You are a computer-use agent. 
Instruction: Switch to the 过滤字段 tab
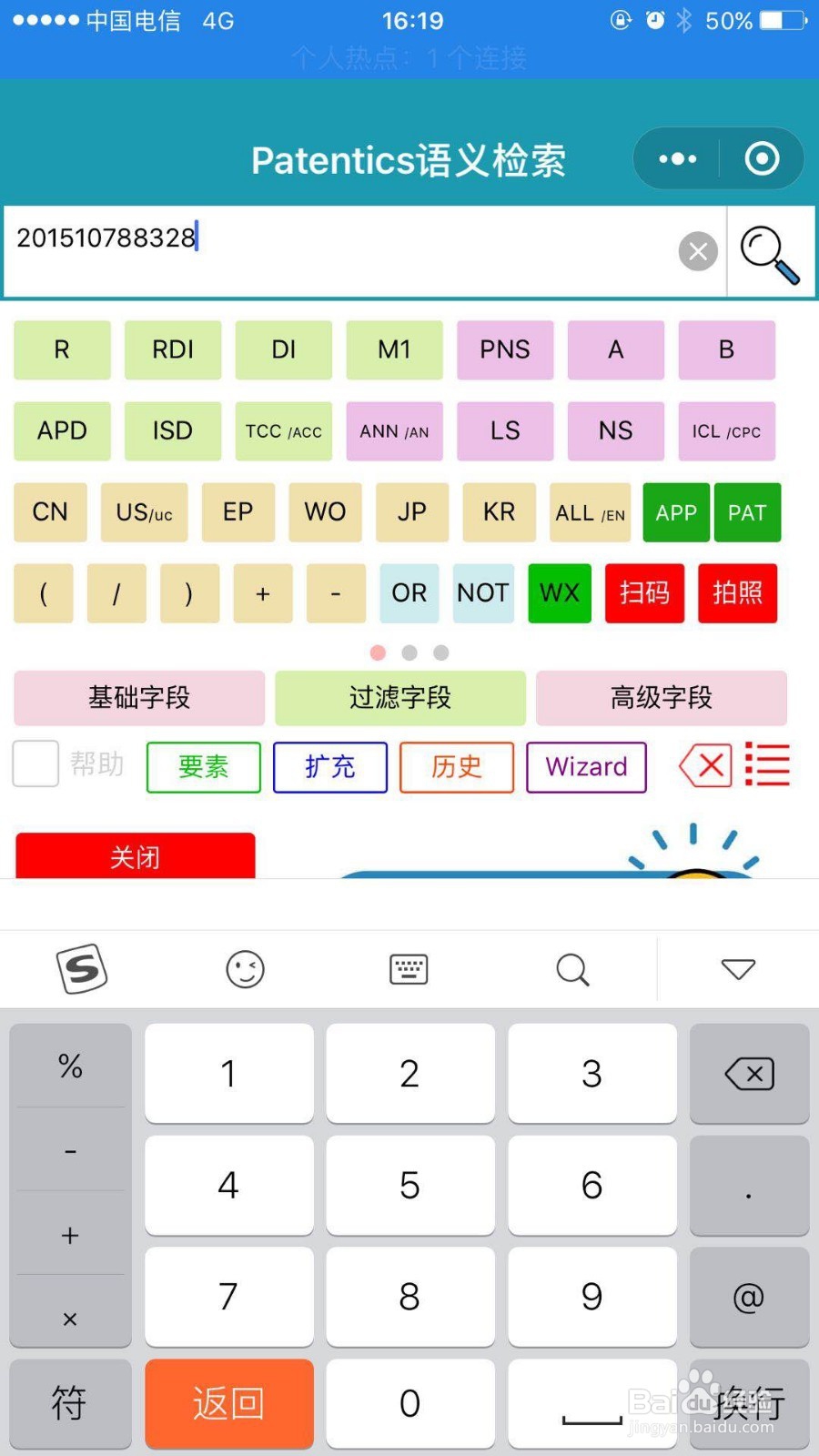(400, 698)
